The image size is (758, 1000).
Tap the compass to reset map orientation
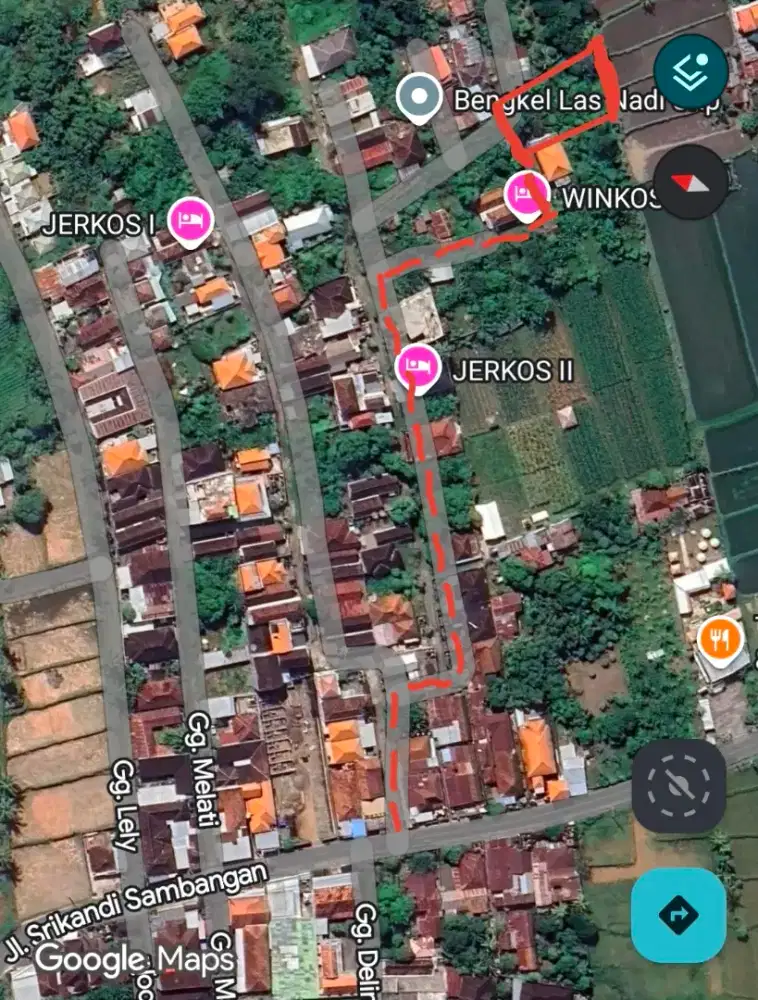tap(688, 183)
